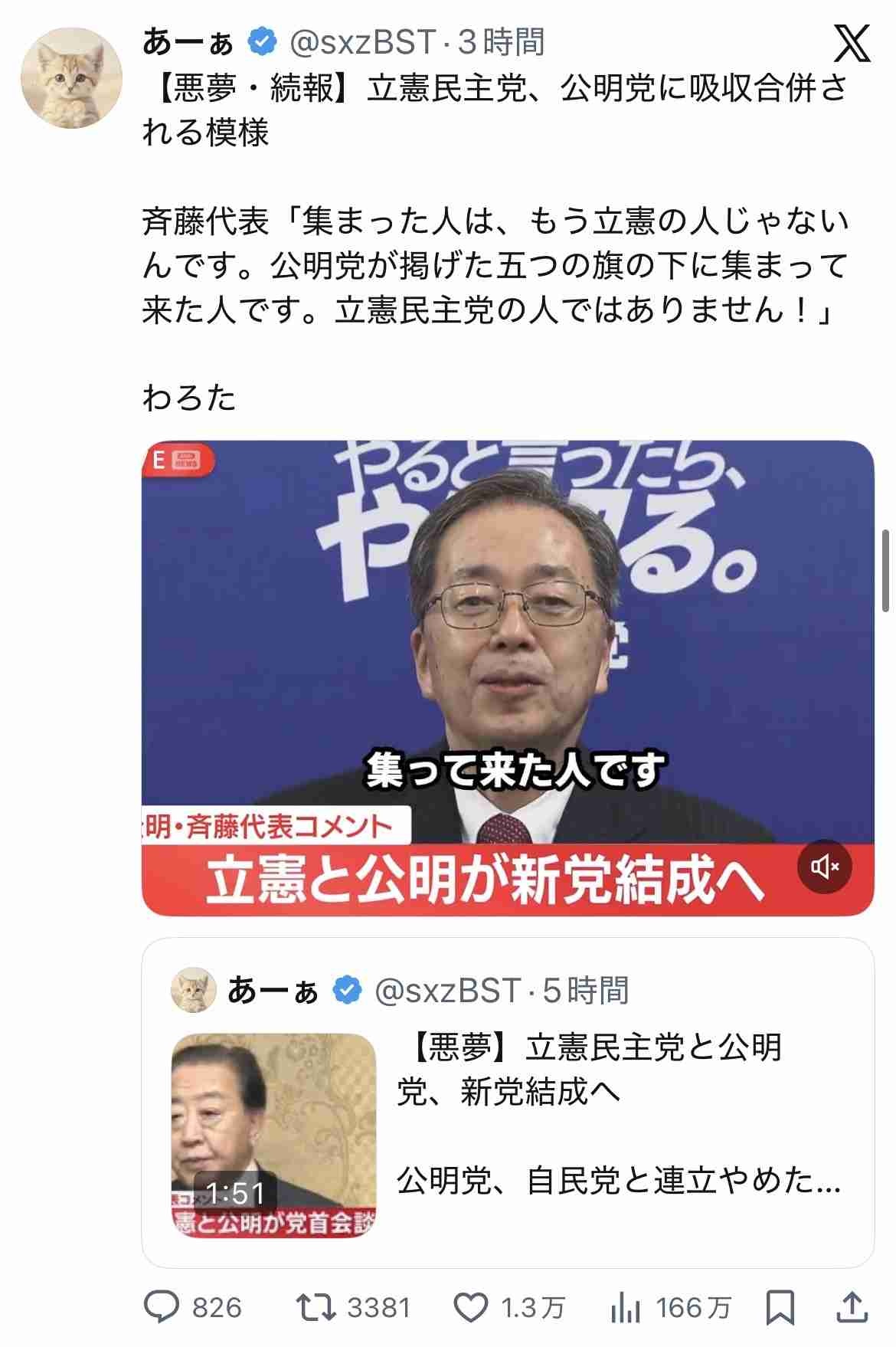Unmute the video sound
The image size is (896, 1347).
pos(824,867)
